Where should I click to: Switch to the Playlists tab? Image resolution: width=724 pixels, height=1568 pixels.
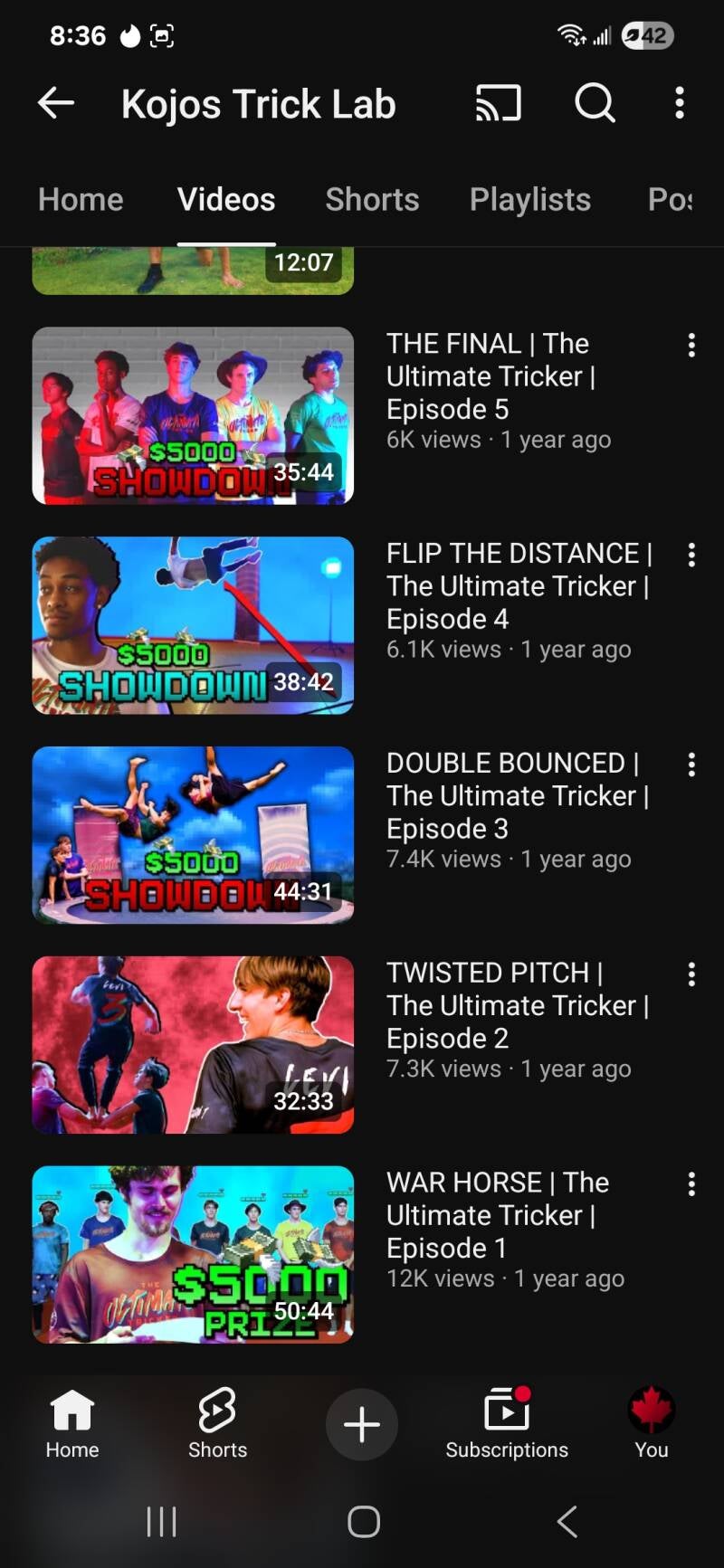(529, 200)
